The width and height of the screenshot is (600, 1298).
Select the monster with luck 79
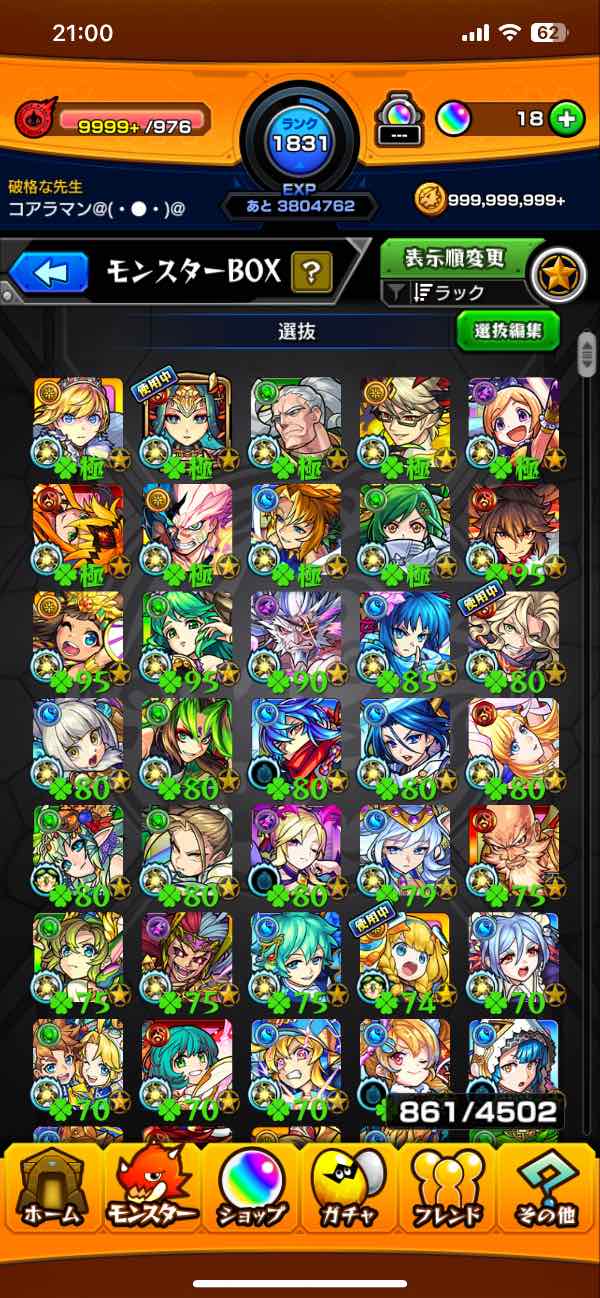pyautogui.click(x=404, y=852)
